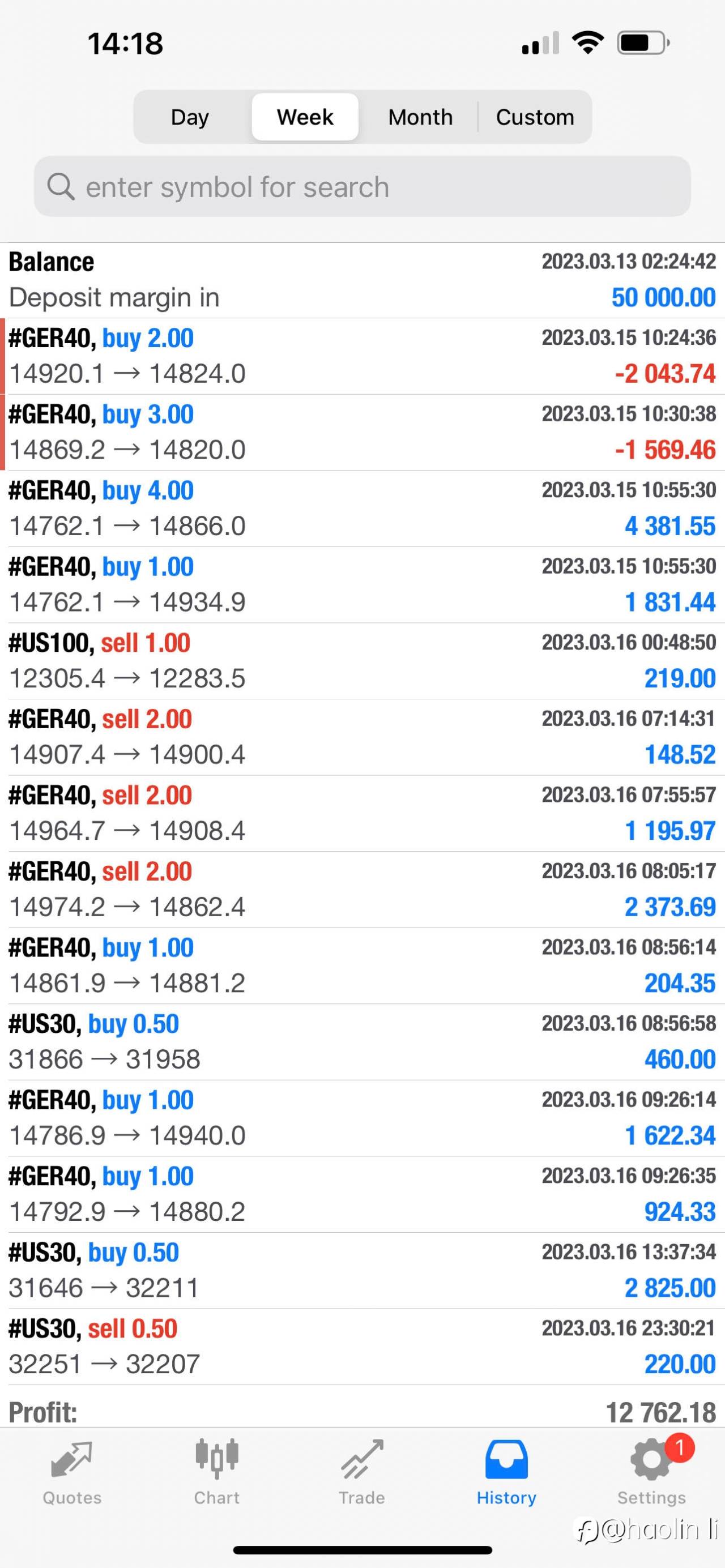Open Settings tab with notification badge
The image size is (725, 1568).
pyautogui.click(x=651, y=1472)
